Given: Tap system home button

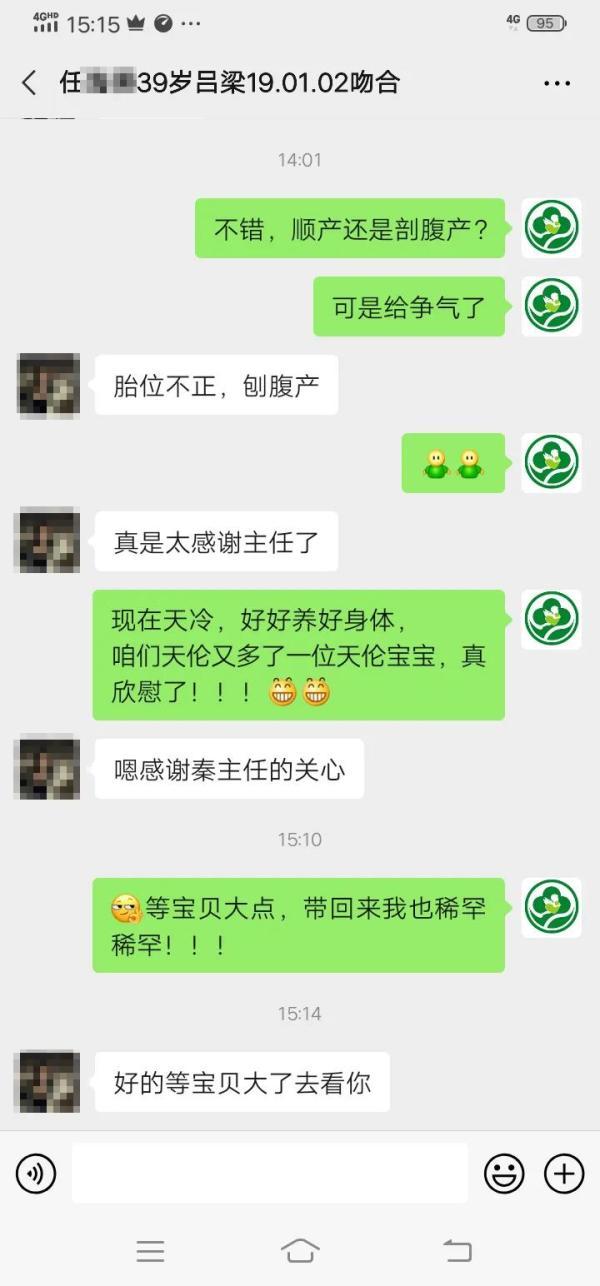Looking at the screenshot, I should pyautogui.click(x=300, y=1250).
